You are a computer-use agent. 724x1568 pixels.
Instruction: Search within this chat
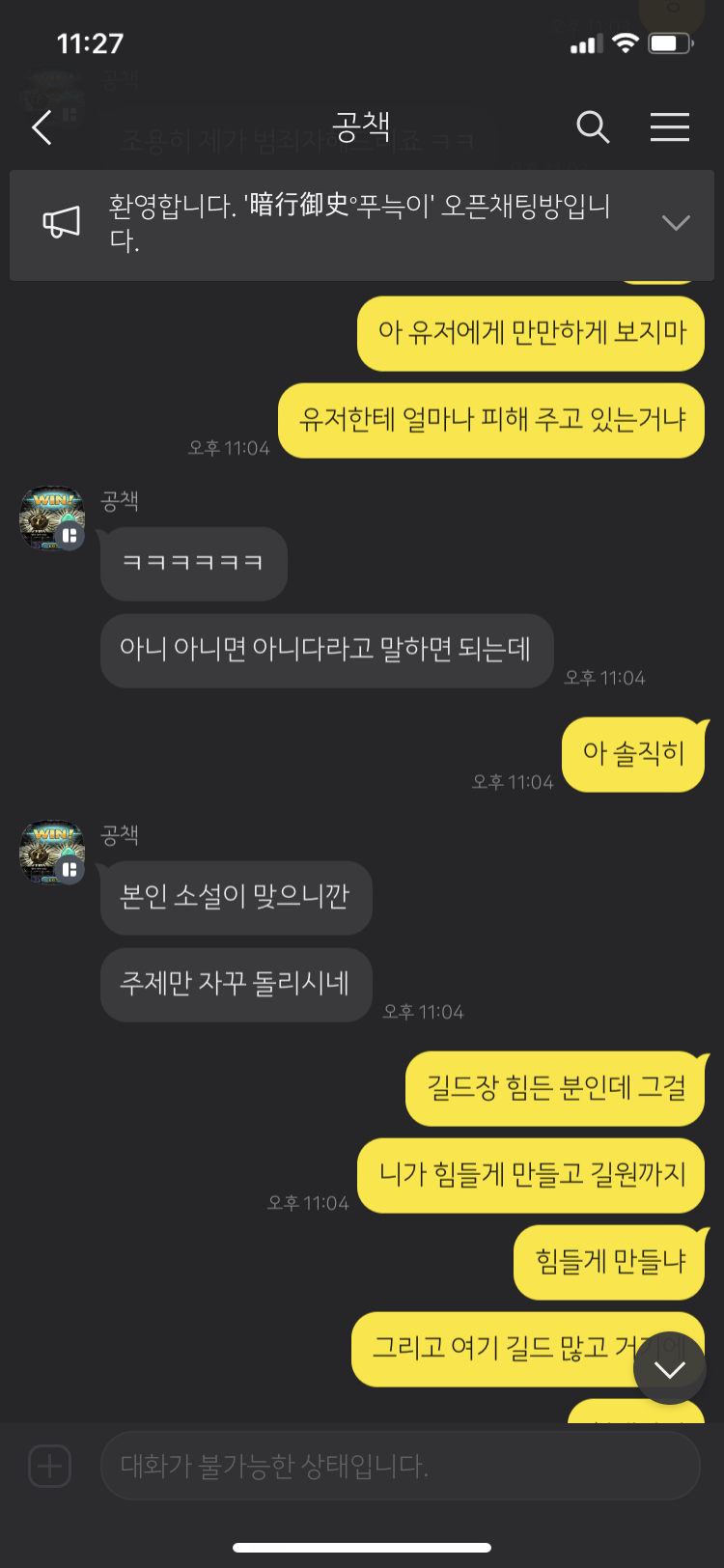[x=592, y=126]
